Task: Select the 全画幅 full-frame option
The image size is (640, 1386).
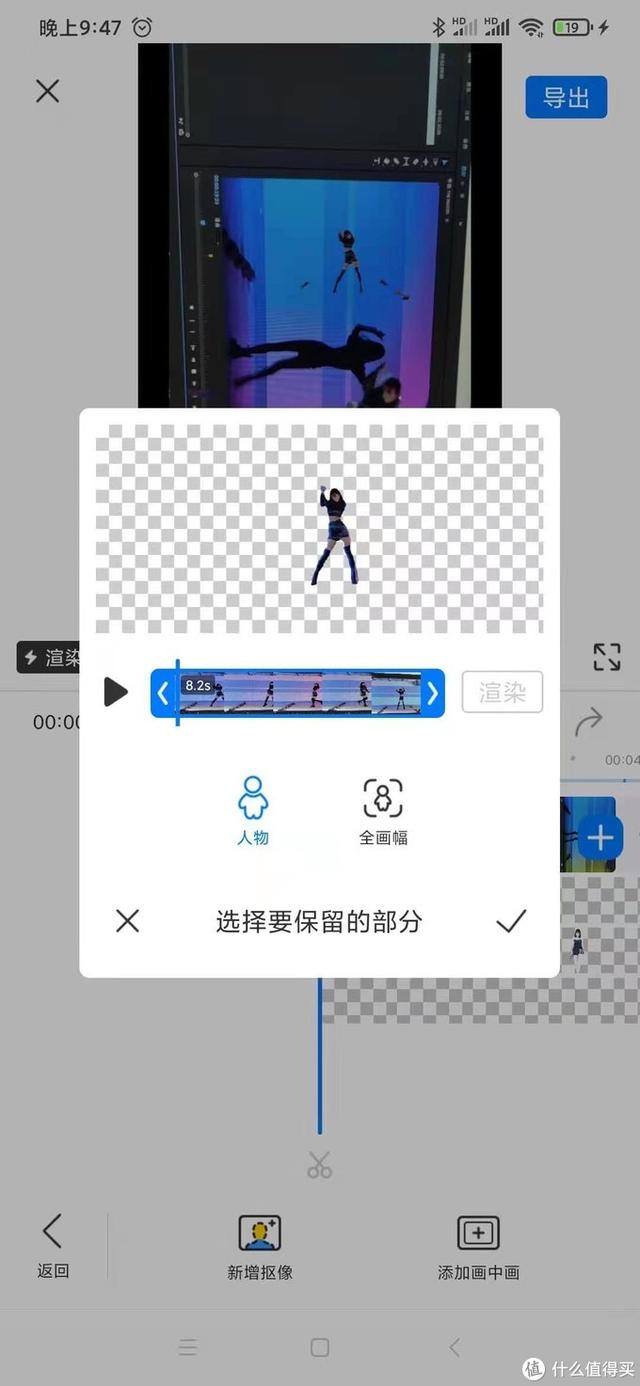Action: [383, 810]
